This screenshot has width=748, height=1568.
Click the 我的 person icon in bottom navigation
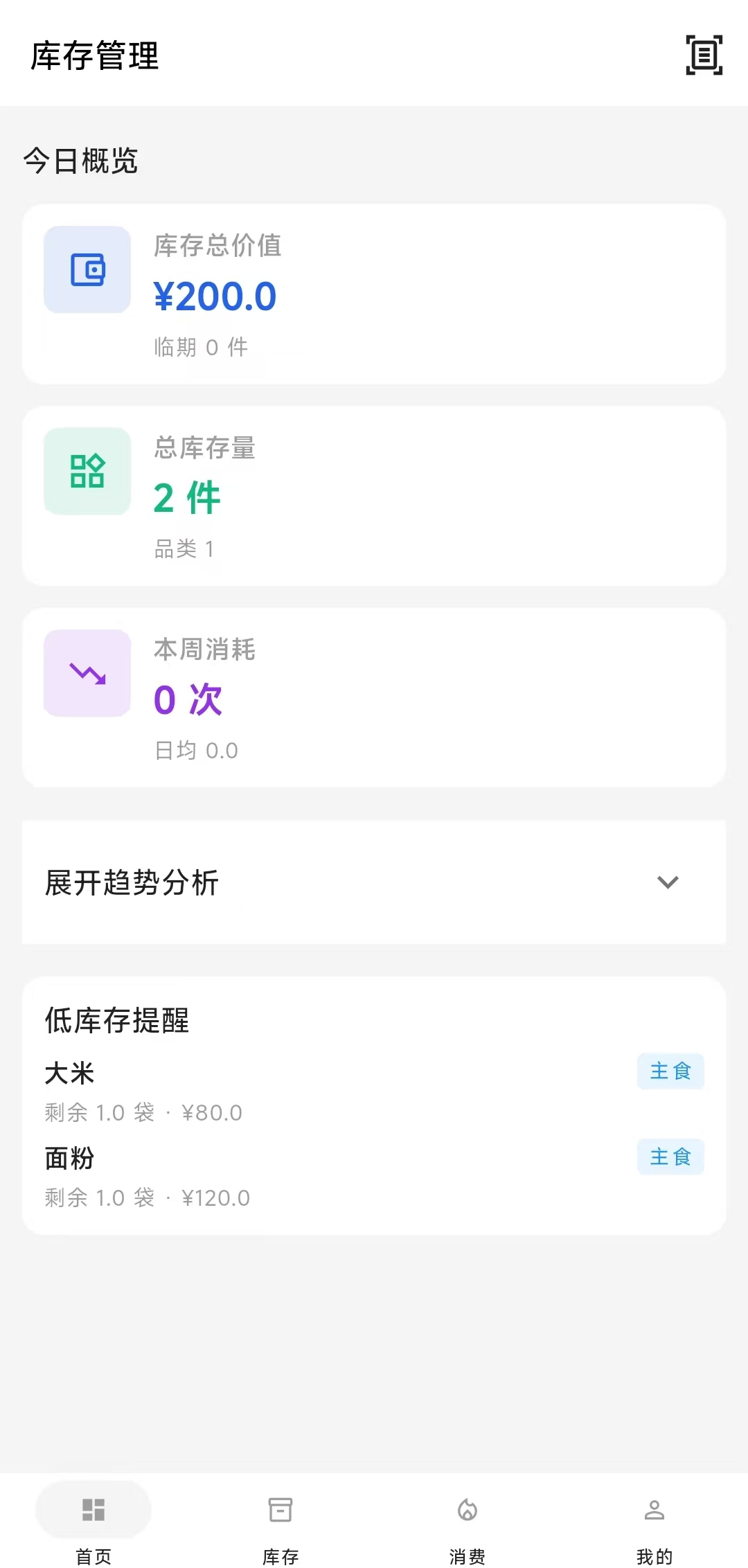pyautogui.click(x=654, y=1511)
